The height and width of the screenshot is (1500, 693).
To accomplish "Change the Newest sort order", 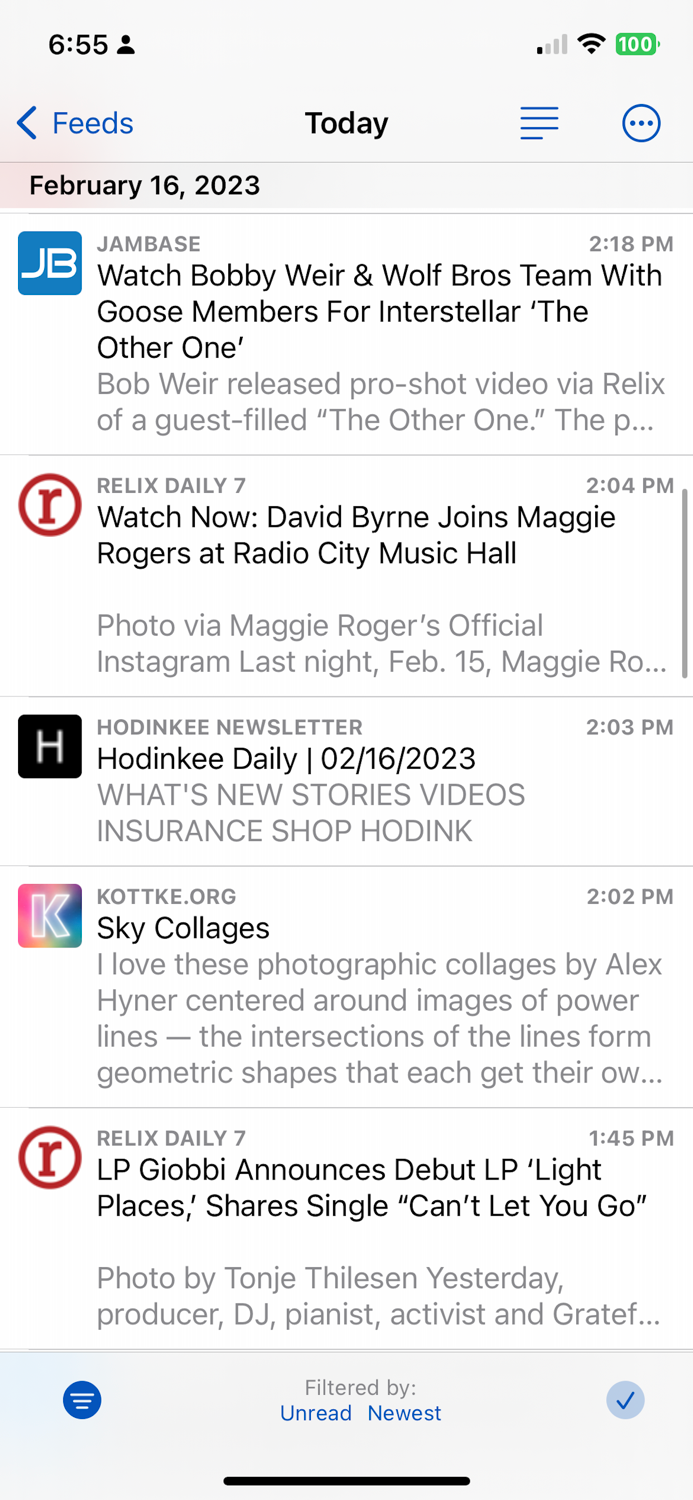I will point(404,1413).
